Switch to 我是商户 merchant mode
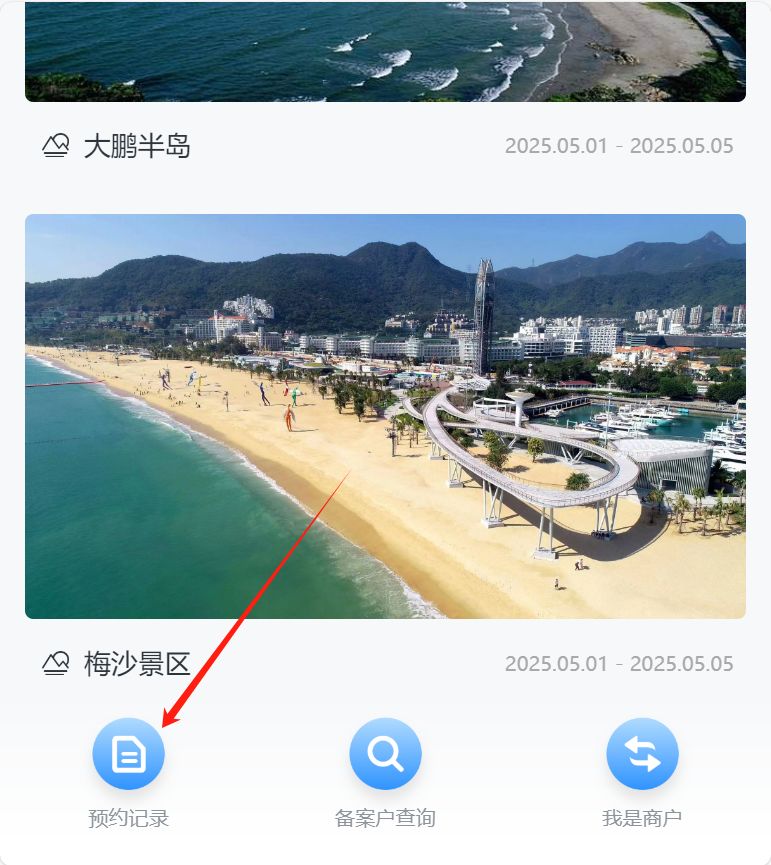The image size is (771, 865). coord(642,754)
